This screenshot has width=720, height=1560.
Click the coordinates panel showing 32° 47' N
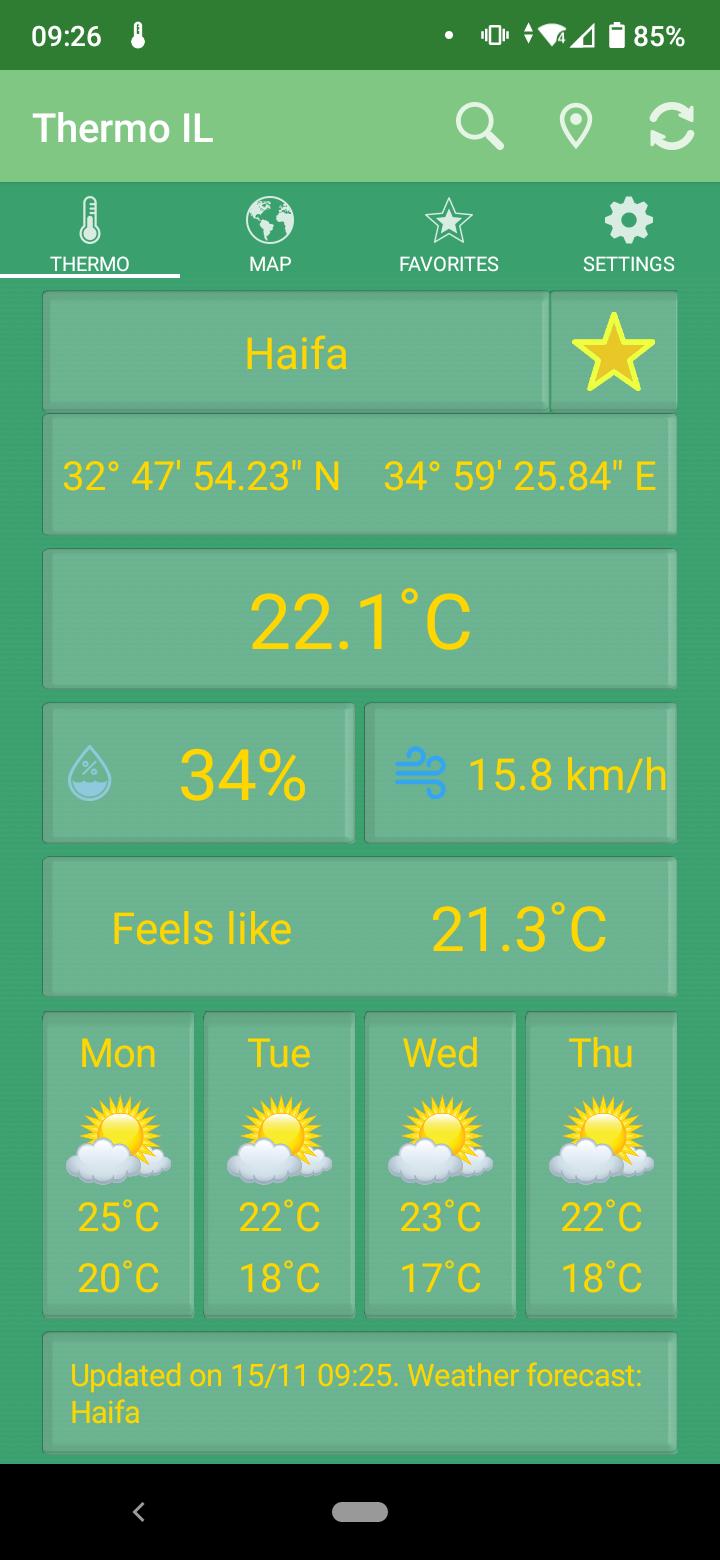tap(360, 474)
